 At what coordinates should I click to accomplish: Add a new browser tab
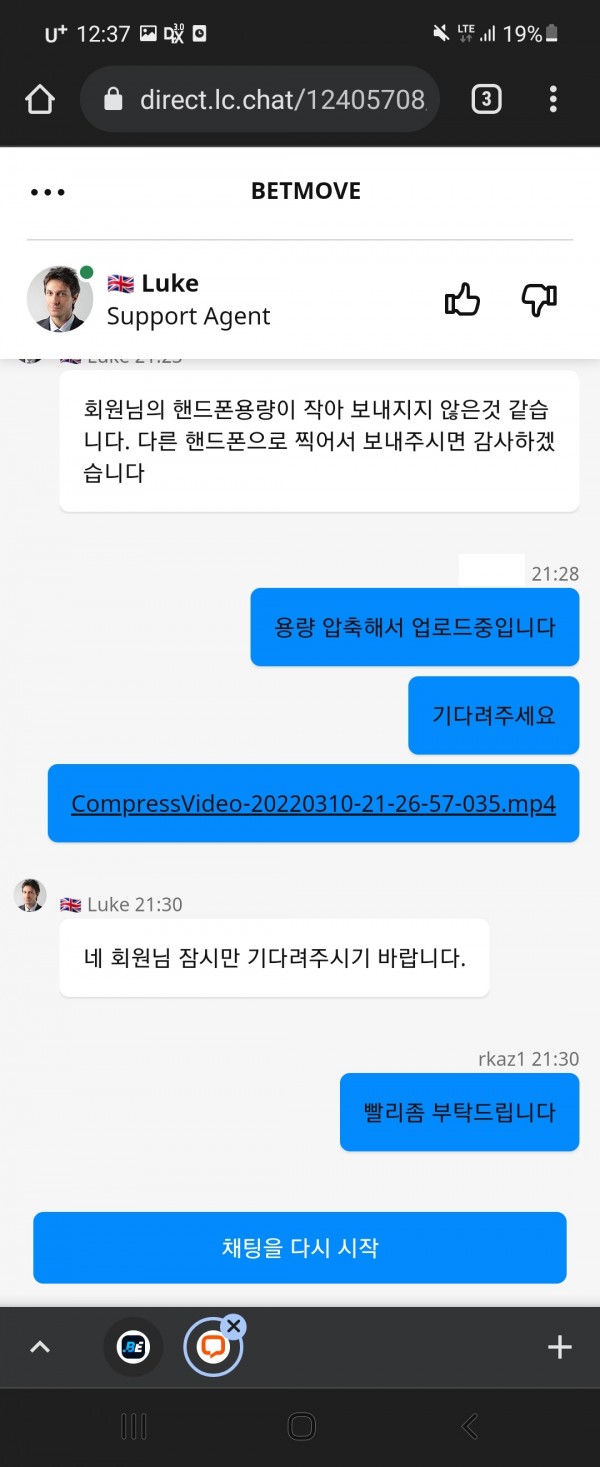(x=560, y=1347)
